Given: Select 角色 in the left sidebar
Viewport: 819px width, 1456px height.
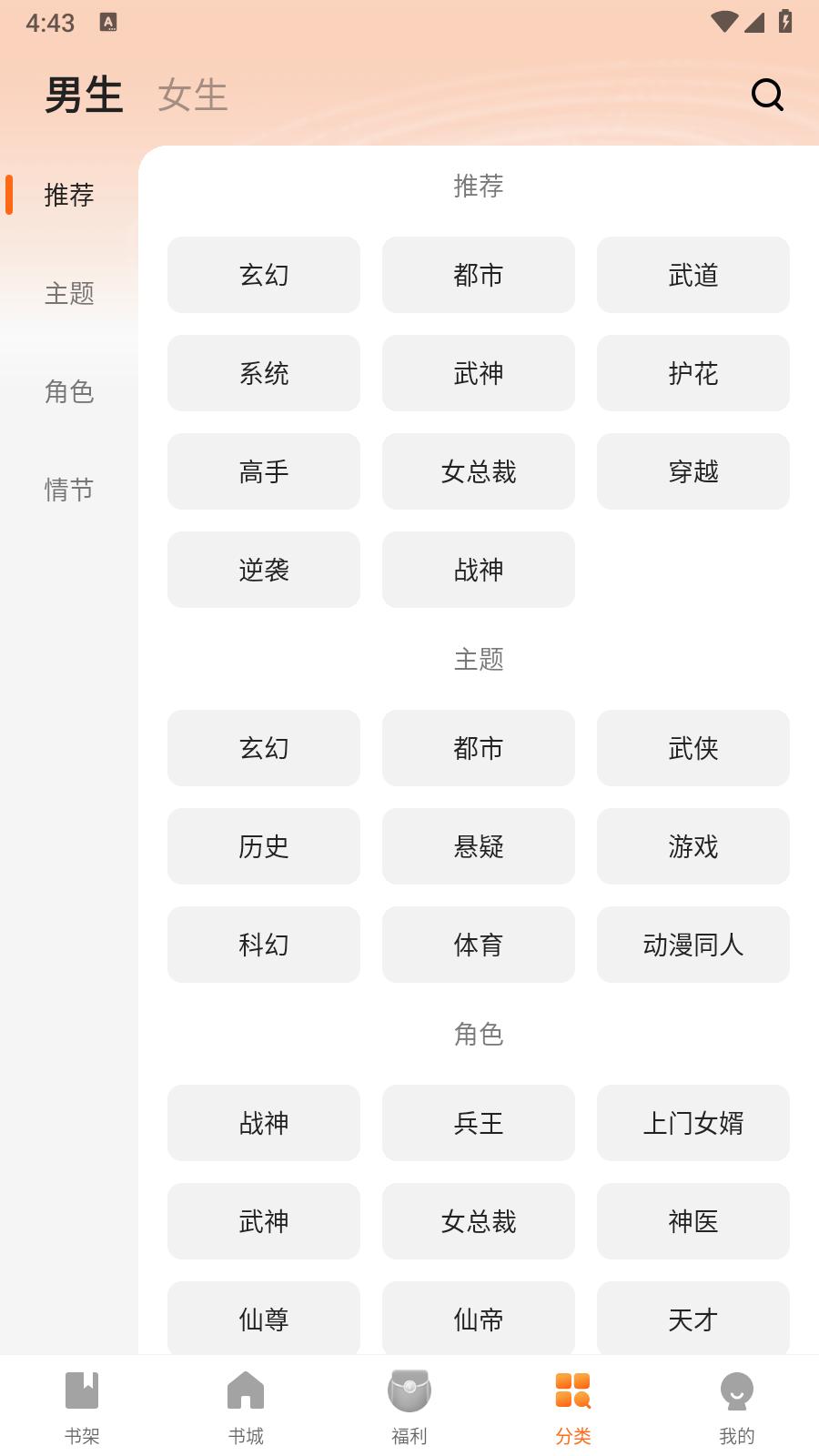Looking at the screenshot, I should [68, 392].
